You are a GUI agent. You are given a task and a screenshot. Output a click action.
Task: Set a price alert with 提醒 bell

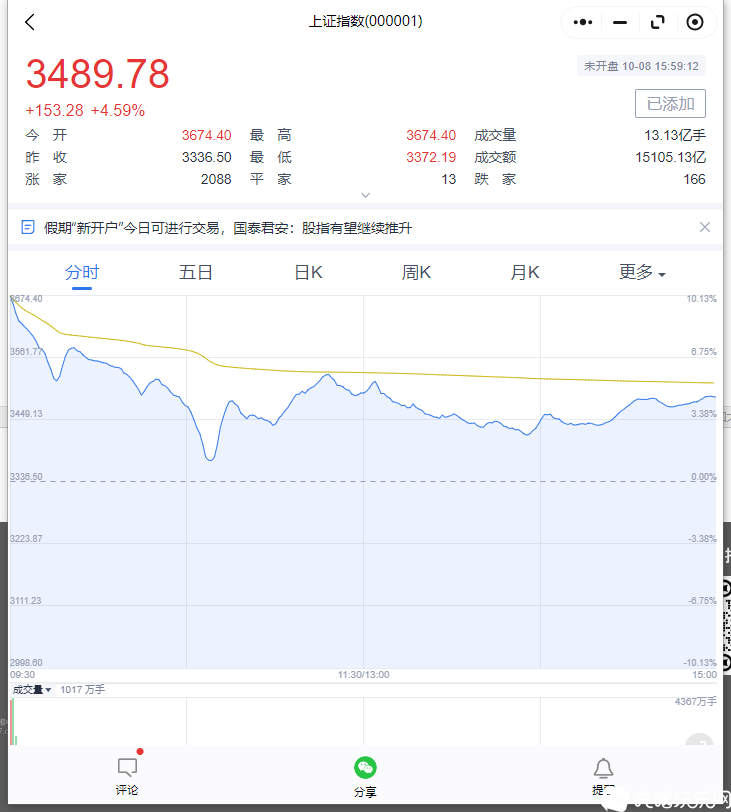click(x=603, y=775)
